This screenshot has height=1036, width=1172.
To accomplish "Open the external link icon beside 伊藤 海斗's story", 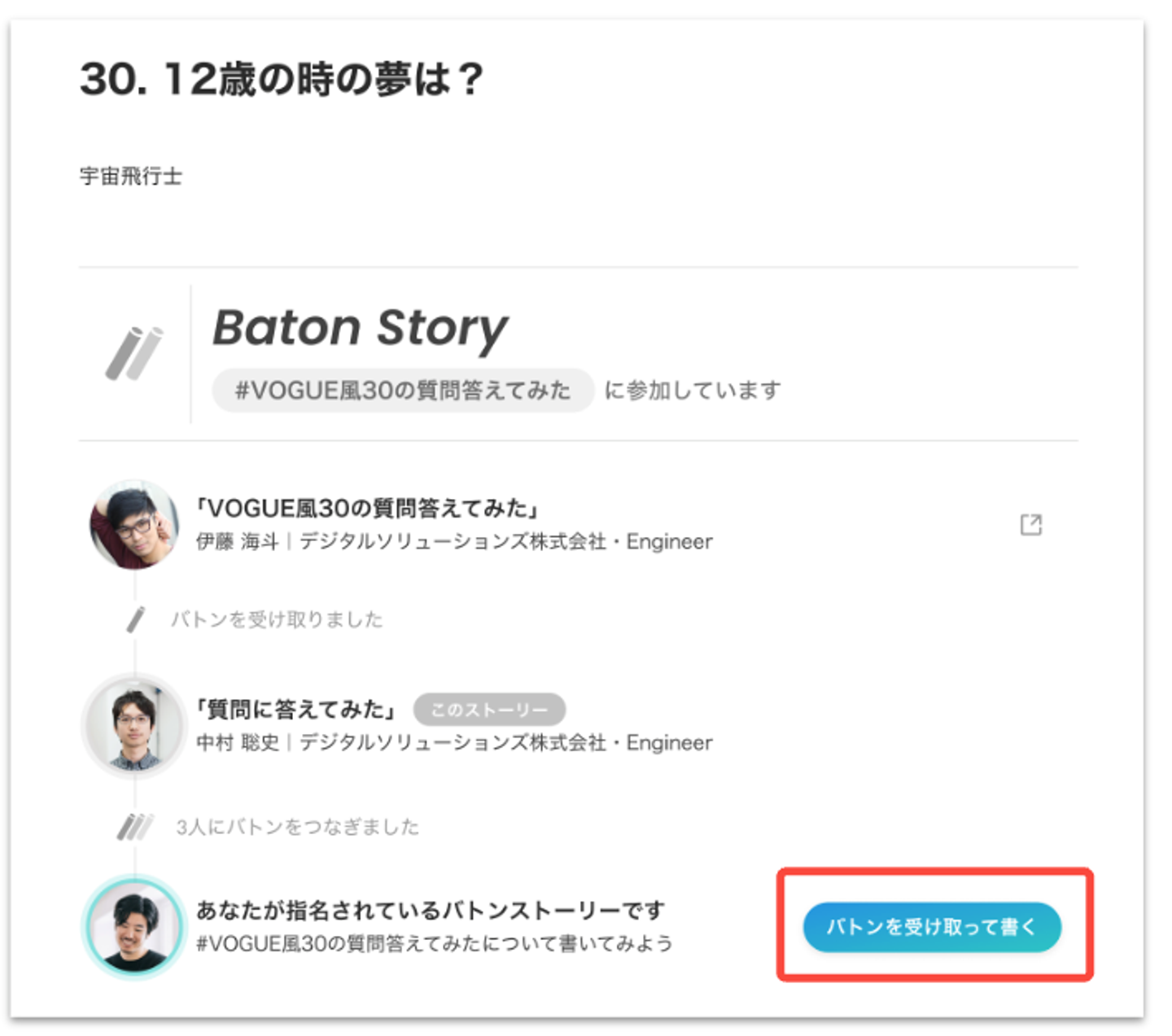I will (1030, 524).
